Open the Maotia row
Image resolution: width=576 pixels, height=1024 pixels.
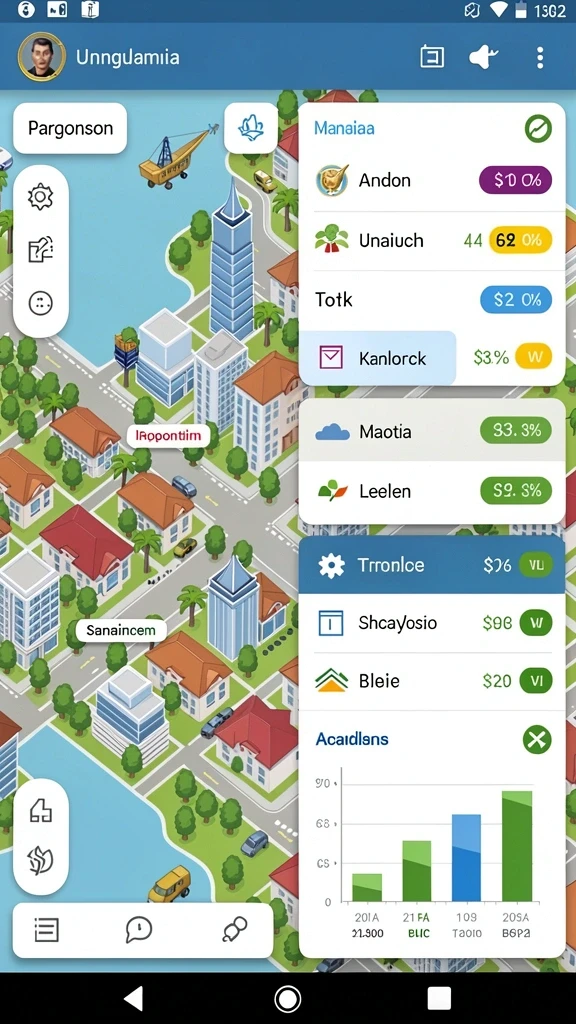pos(432,431)
